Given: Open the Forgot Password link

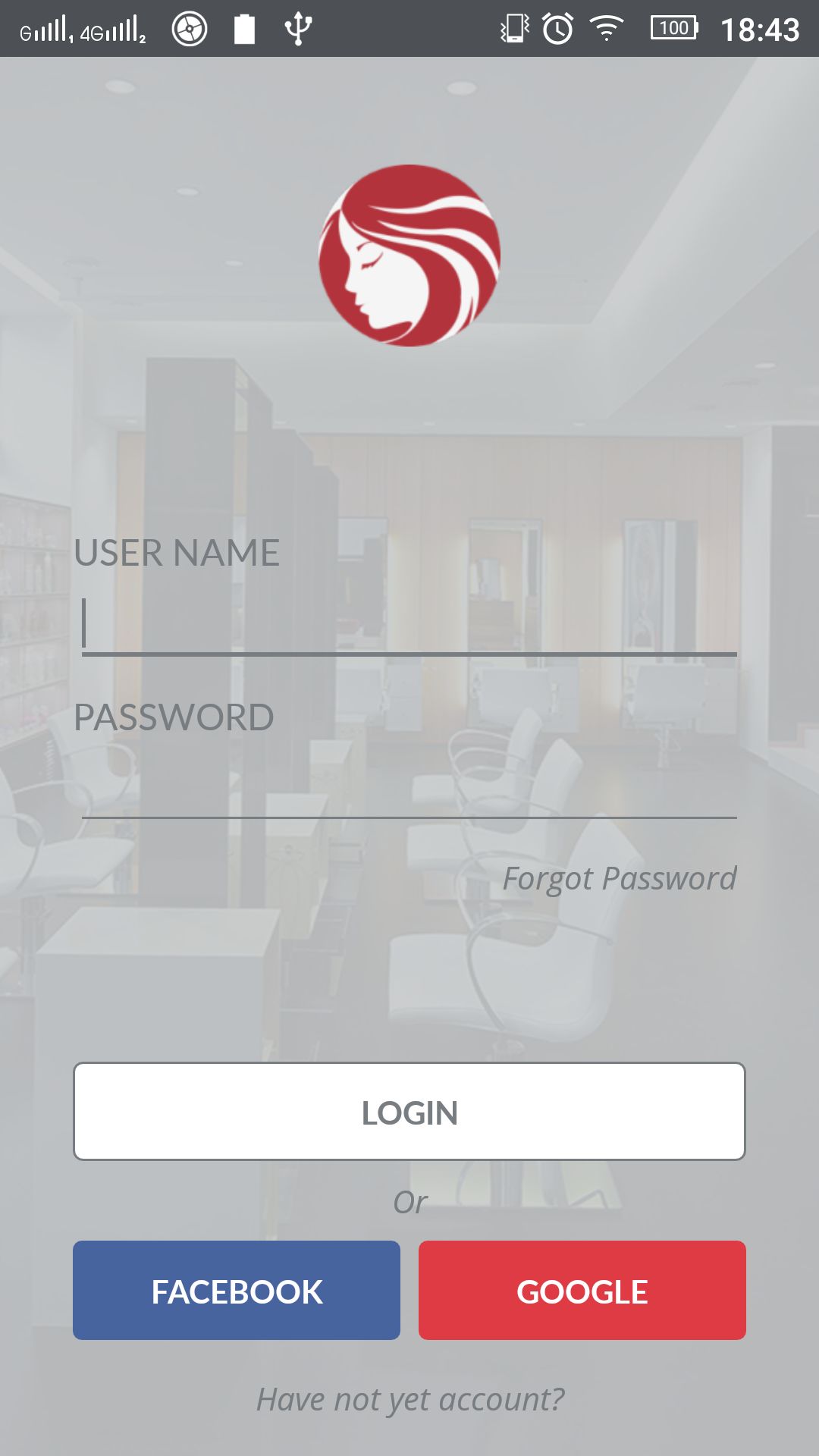Looking at the screenshot, I should click(x=619, y=879).
